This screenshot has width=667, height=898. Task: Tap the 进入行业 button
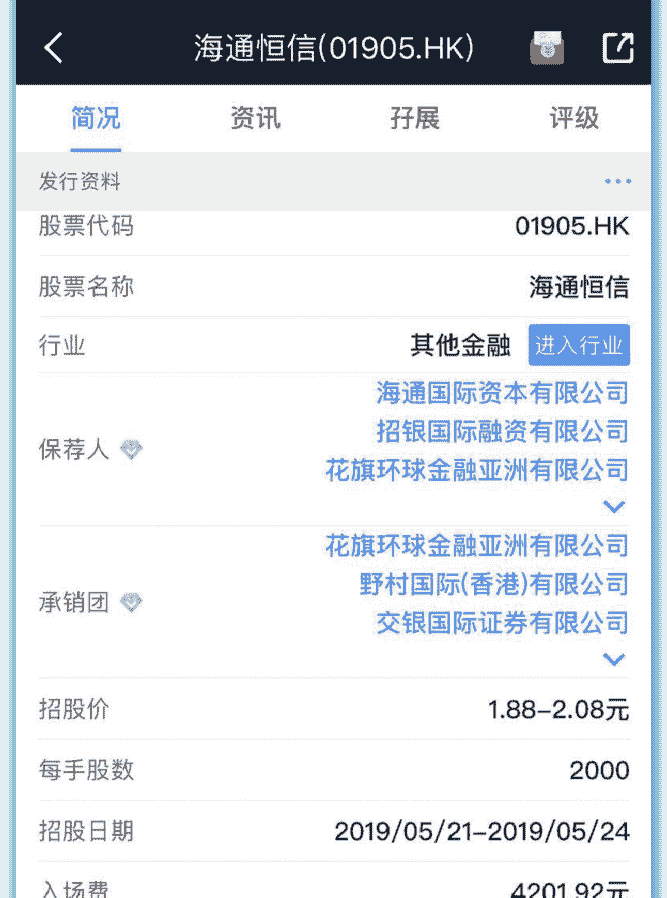(x=579, y=345)
